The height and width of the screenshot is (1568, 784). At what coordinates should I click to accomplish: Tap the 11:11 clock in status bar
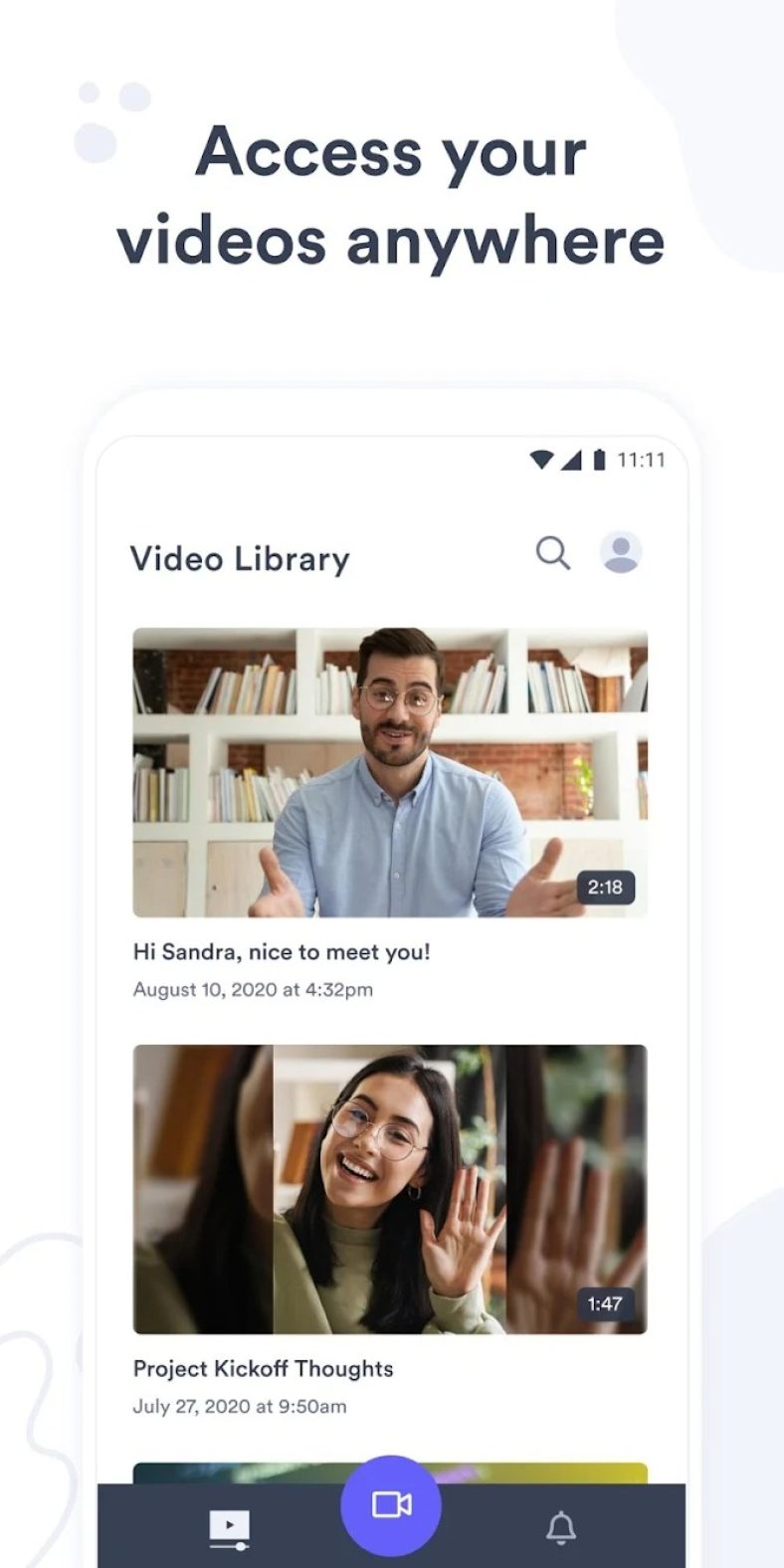pos(640,460)
